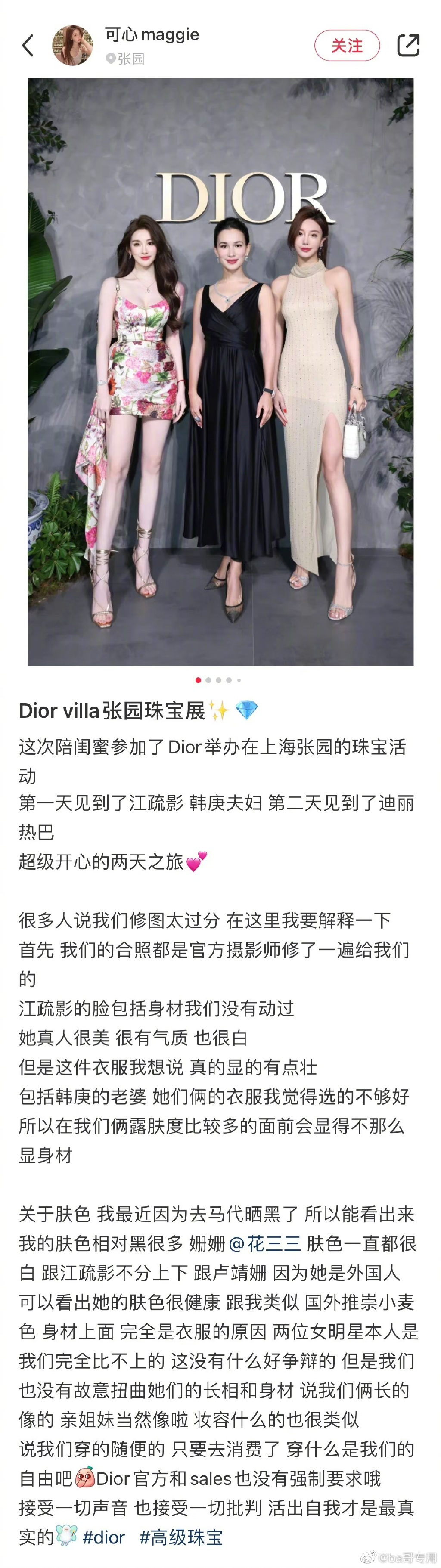Open the #高级珠宝 hashtag
Viewport: 441px width, 1568px height.
(181, 1537)
